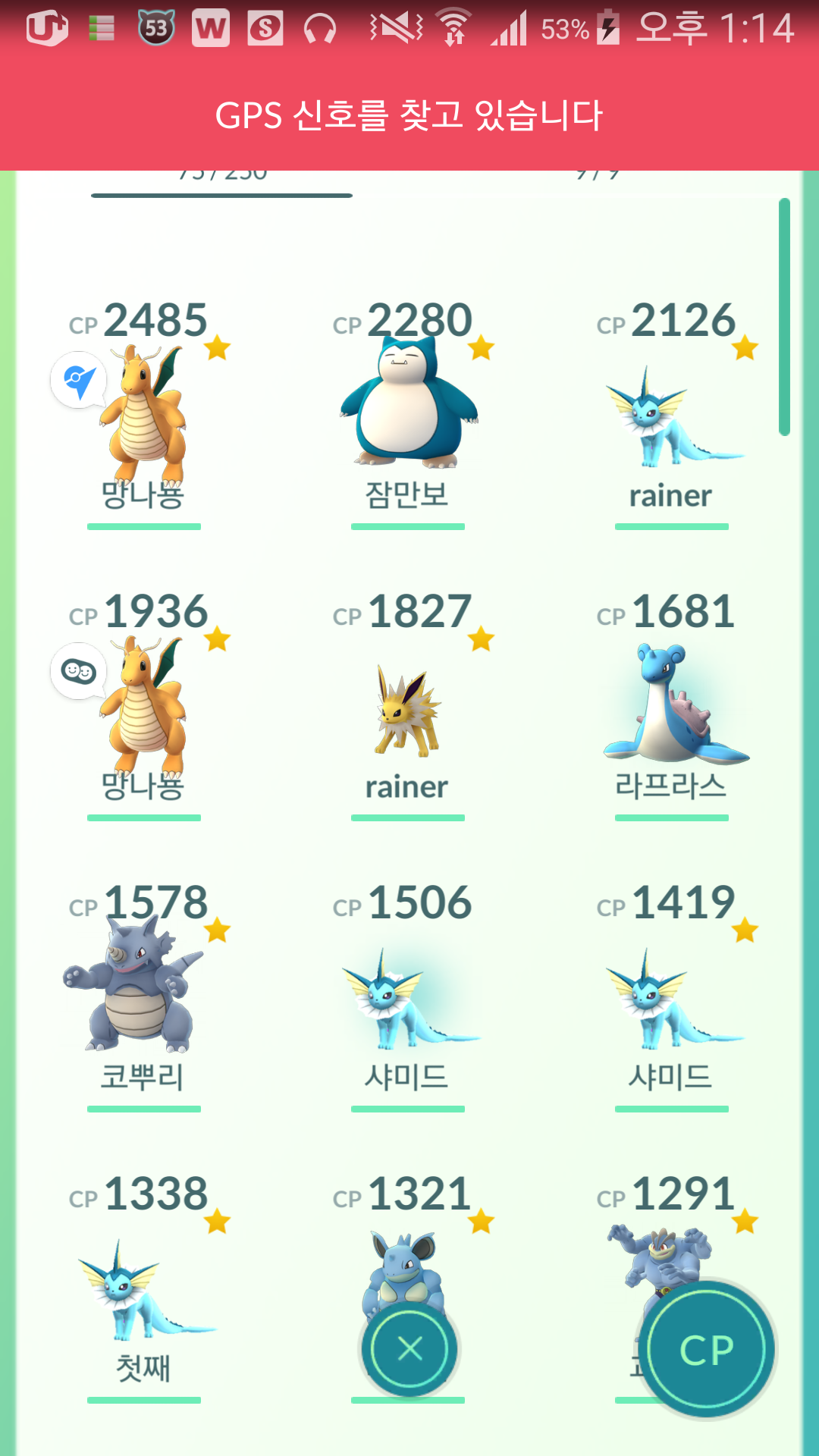819x1456 pixels.
Task: Change sorting with the CP button
Action: point(708,1349)
